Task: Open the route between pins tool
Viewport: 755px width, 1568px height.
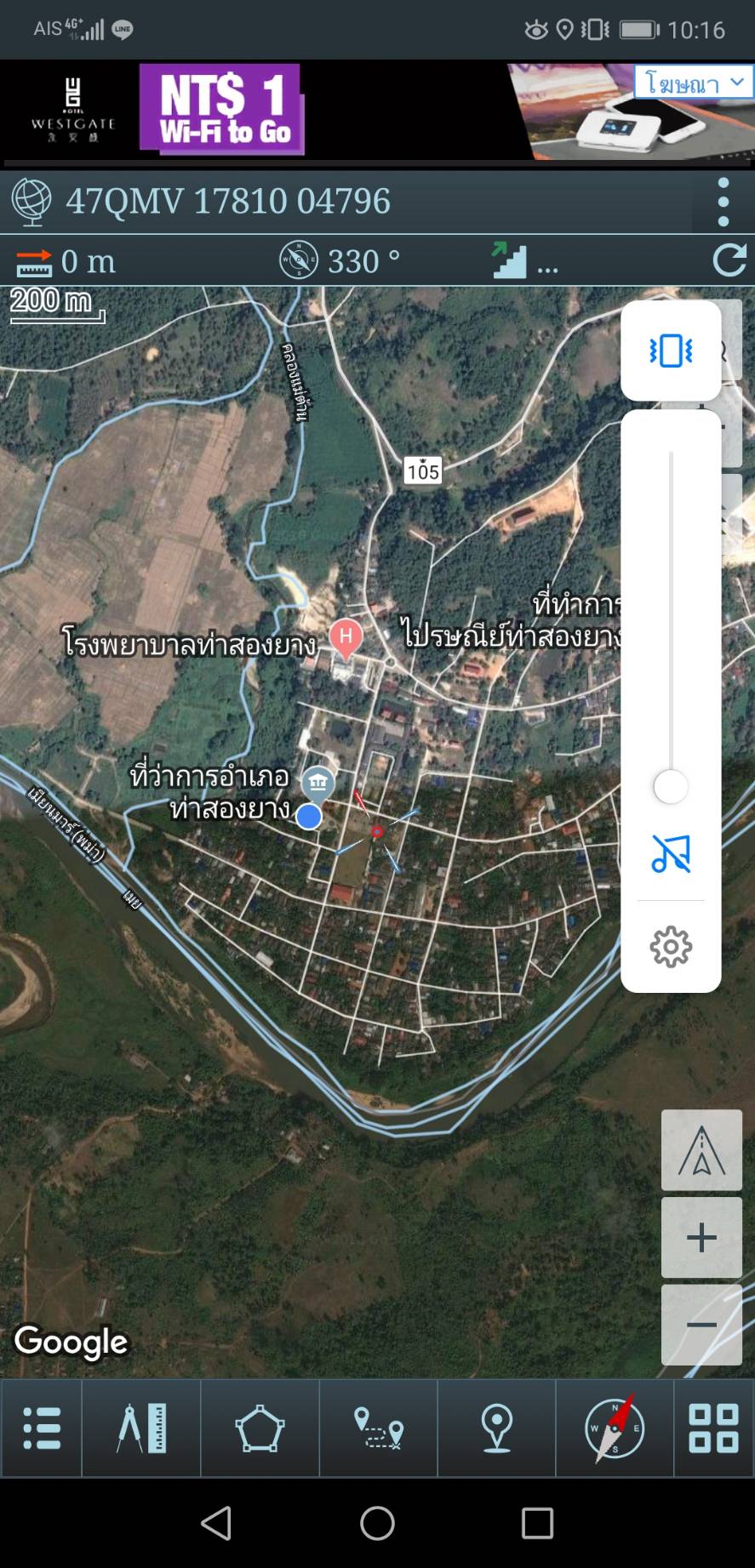Action: [378, 1428]
